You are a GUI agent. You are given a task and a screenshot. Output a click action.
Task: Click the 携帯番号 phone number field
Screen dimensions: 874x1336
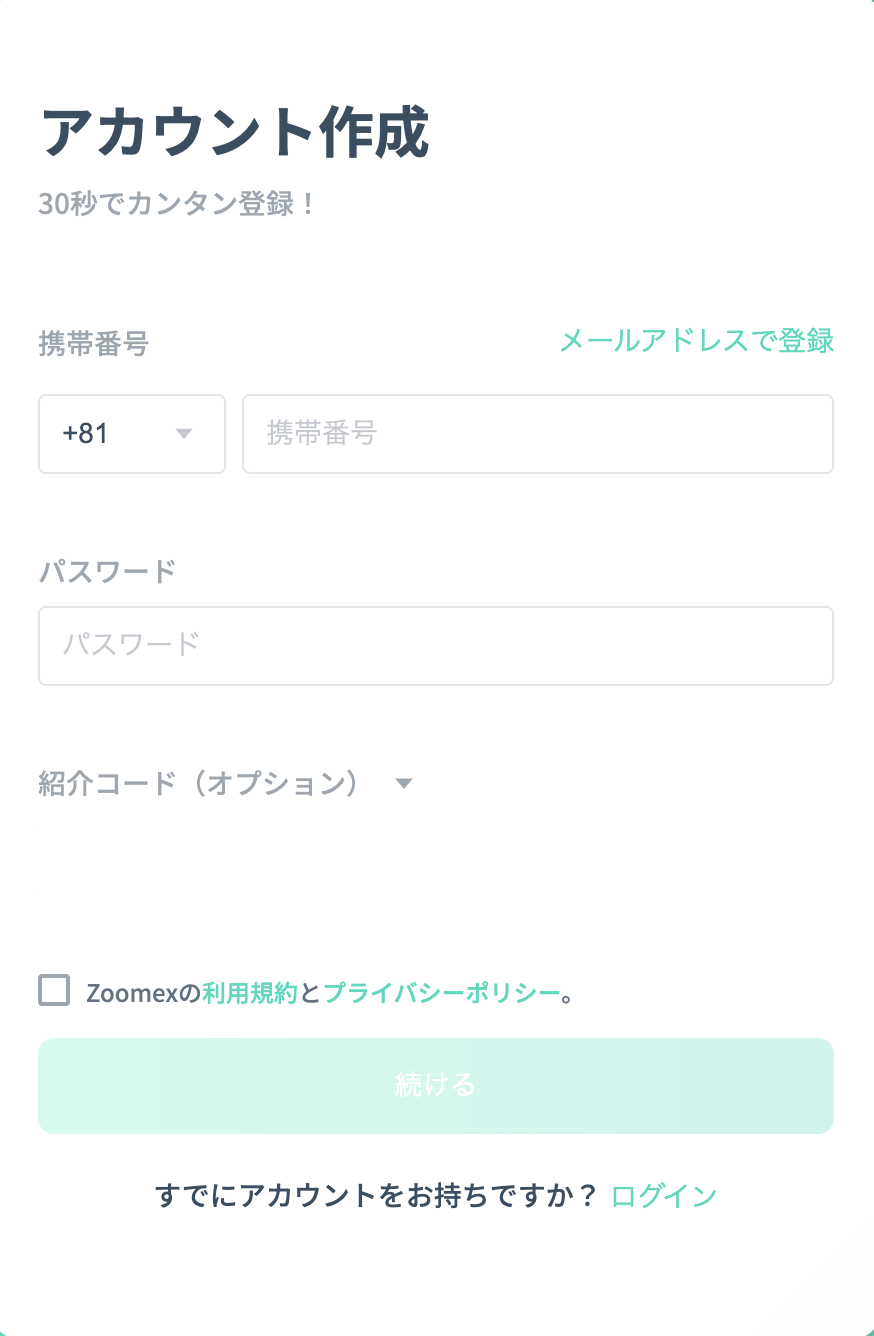coord(537,434)
